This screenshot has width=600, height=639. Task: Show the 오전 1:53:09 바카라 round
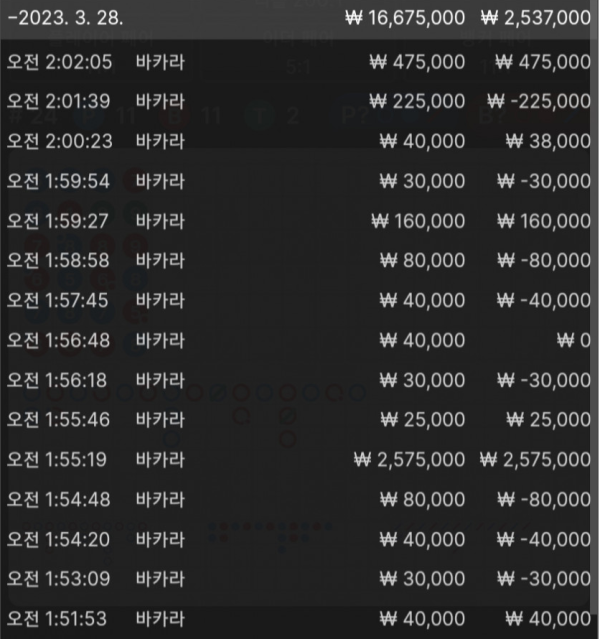(299, 579)
